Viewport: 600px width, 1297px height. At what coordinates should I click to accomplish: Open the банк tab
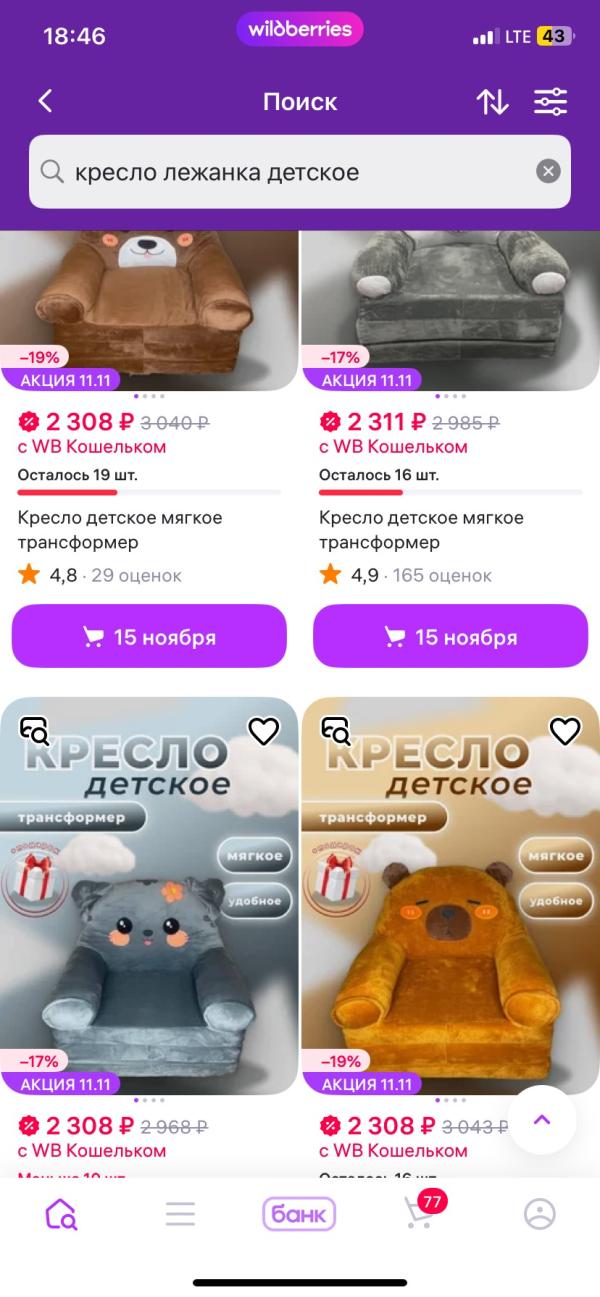coord(299,1214)
